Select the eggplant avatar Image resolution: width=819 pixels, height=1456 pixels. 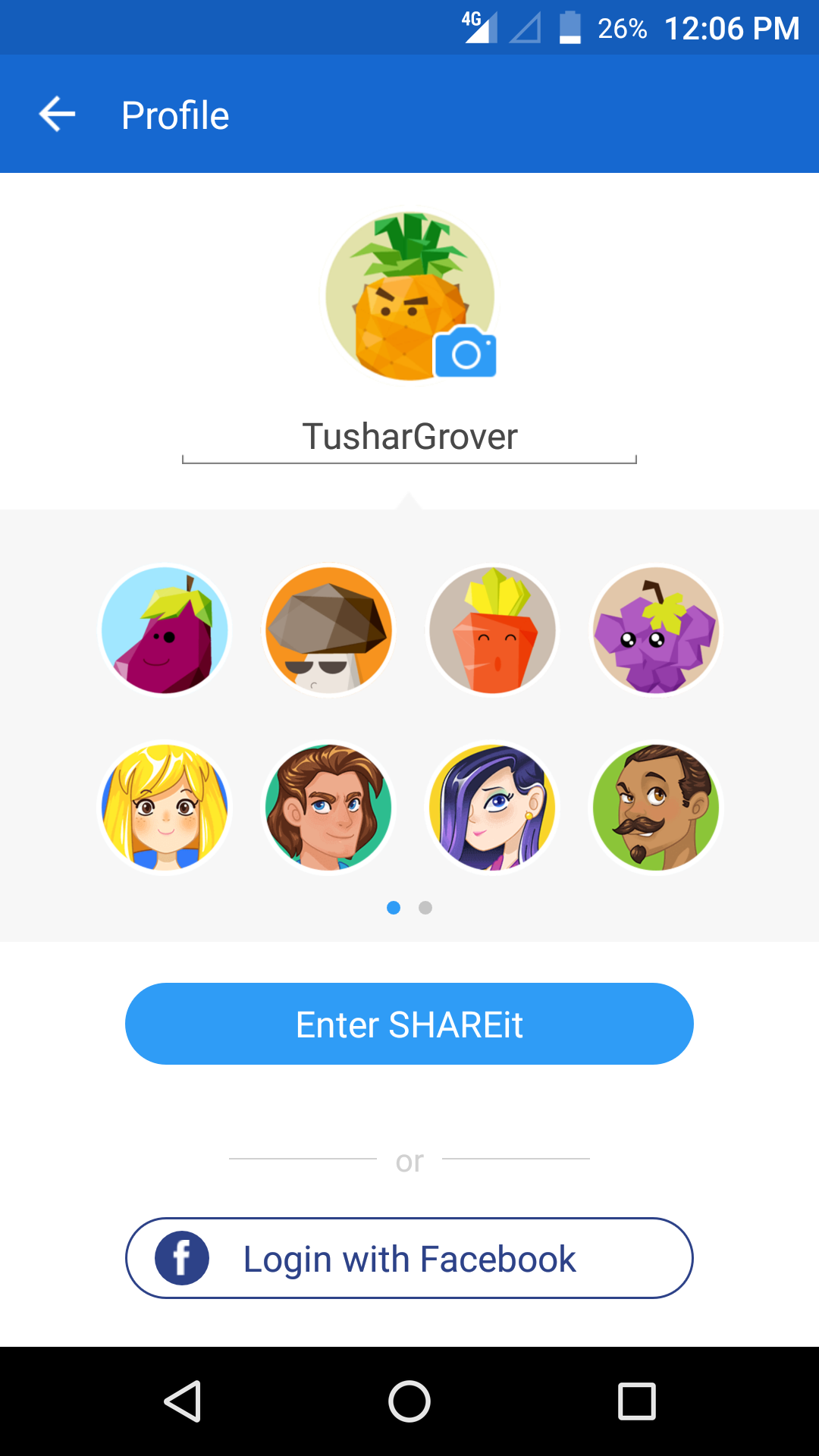tap(165, 629)
